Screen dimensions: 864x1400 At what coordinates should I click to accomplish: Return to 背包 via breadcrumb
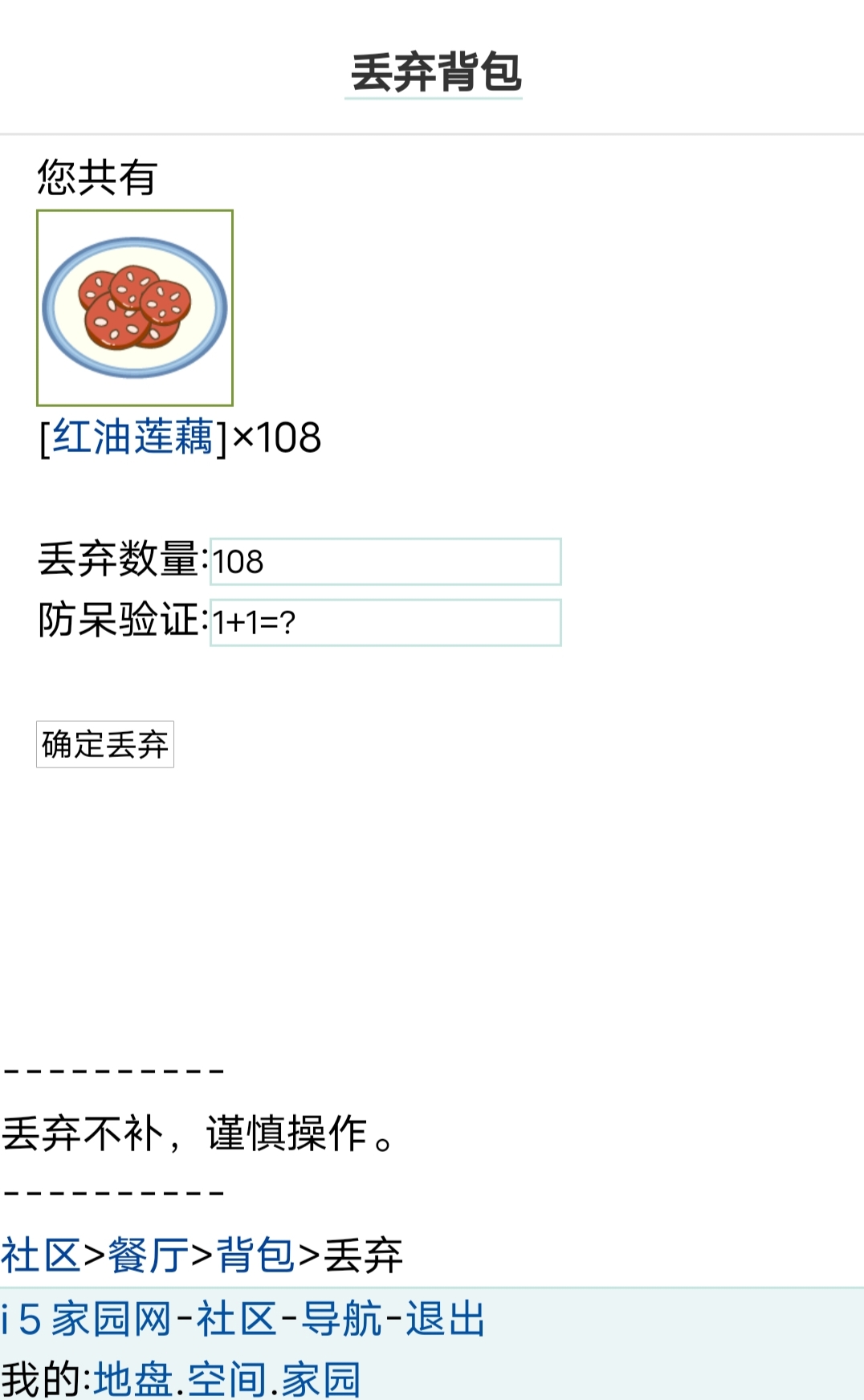point(255,1256)
